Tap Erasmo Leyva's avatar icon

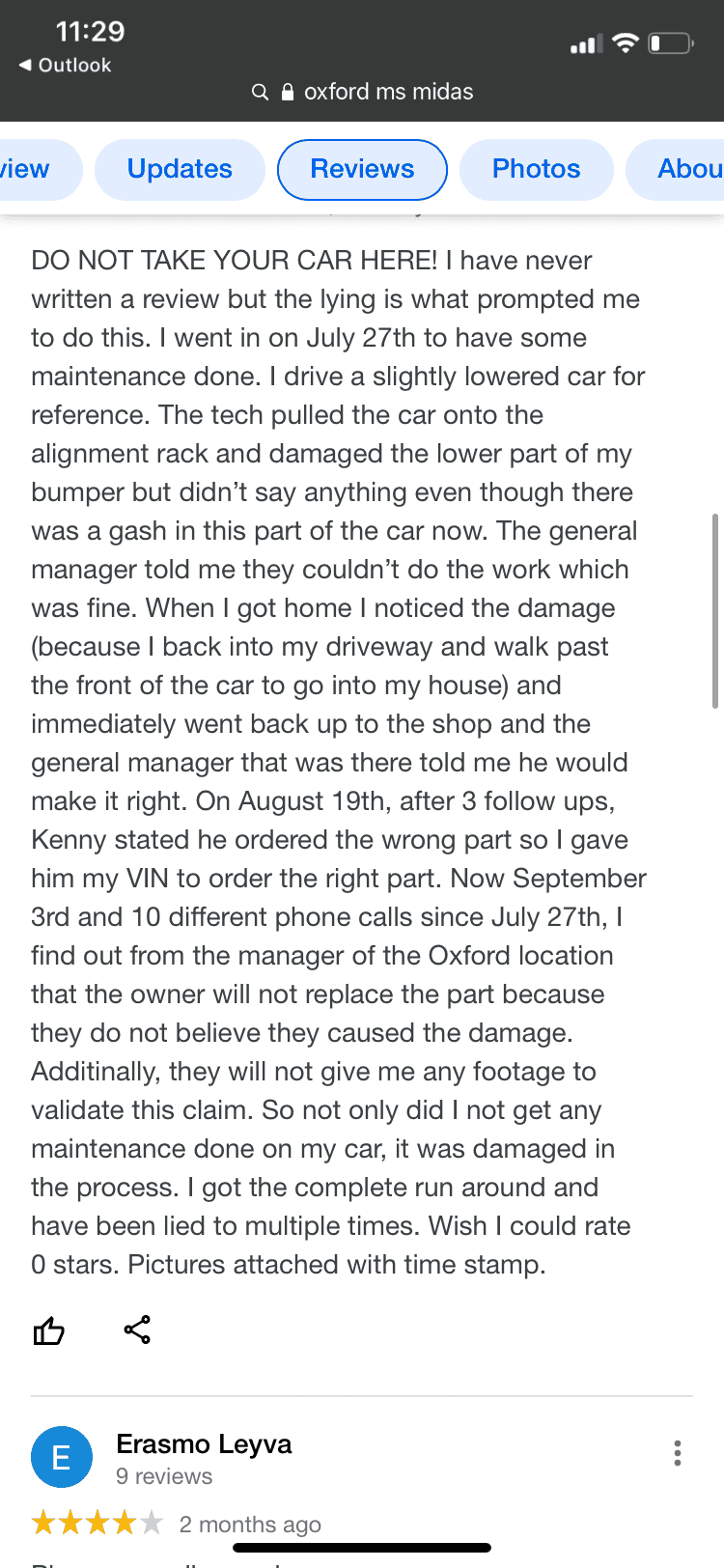tap(62, 1457)
